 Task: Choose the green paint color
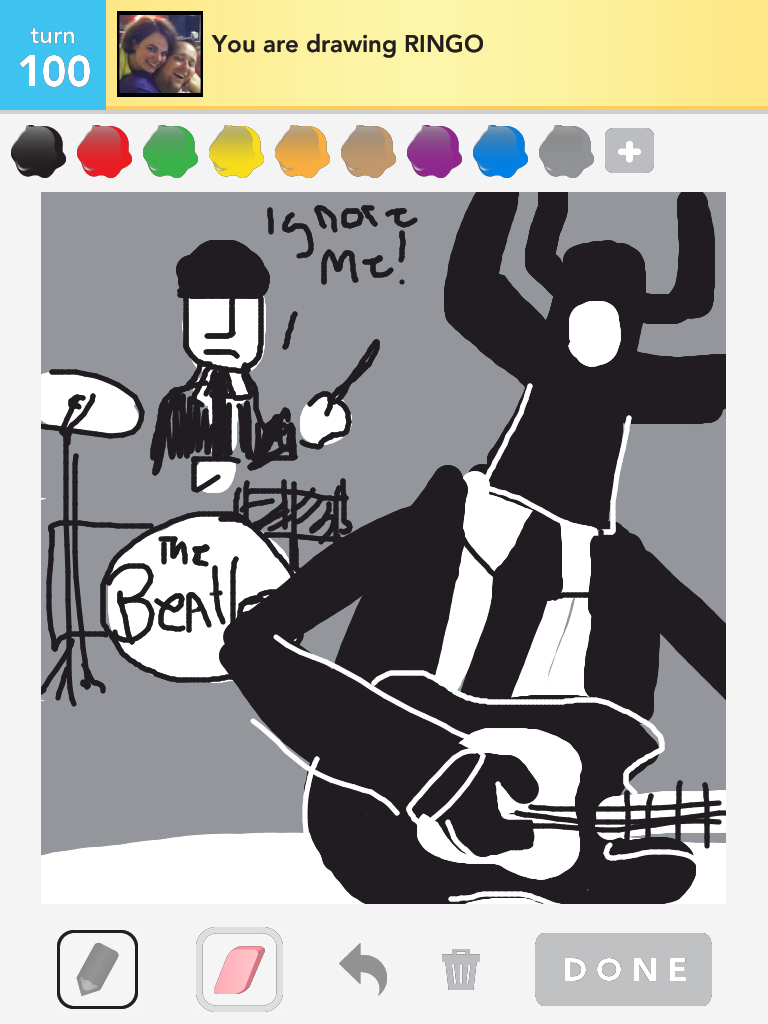170,152
